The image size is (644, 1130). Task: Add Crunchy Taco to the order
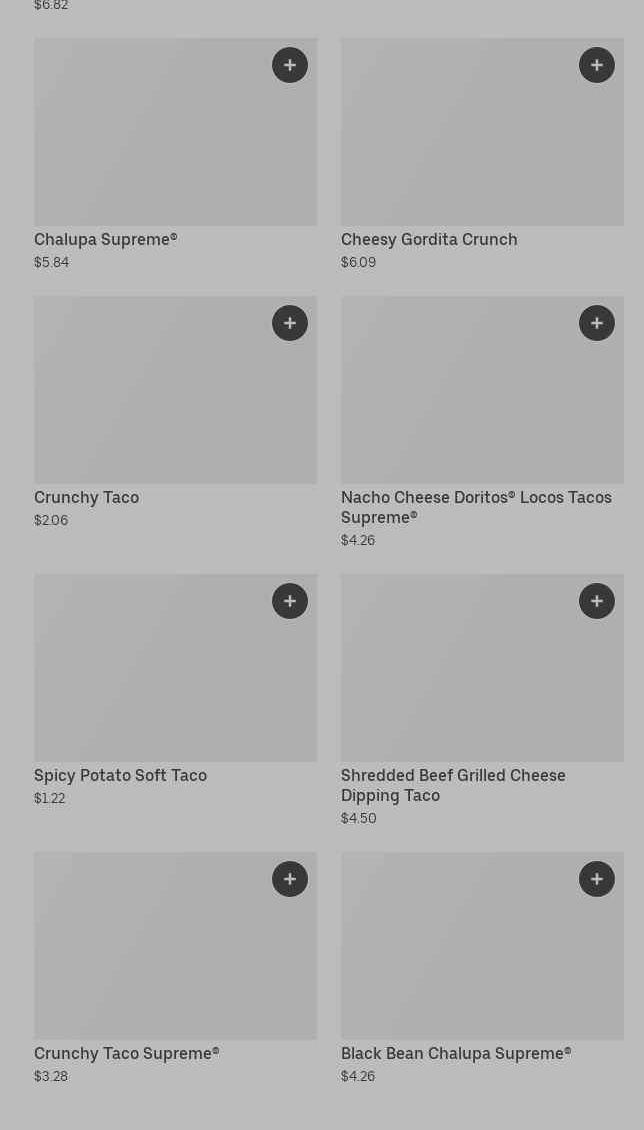coord(290,323)
